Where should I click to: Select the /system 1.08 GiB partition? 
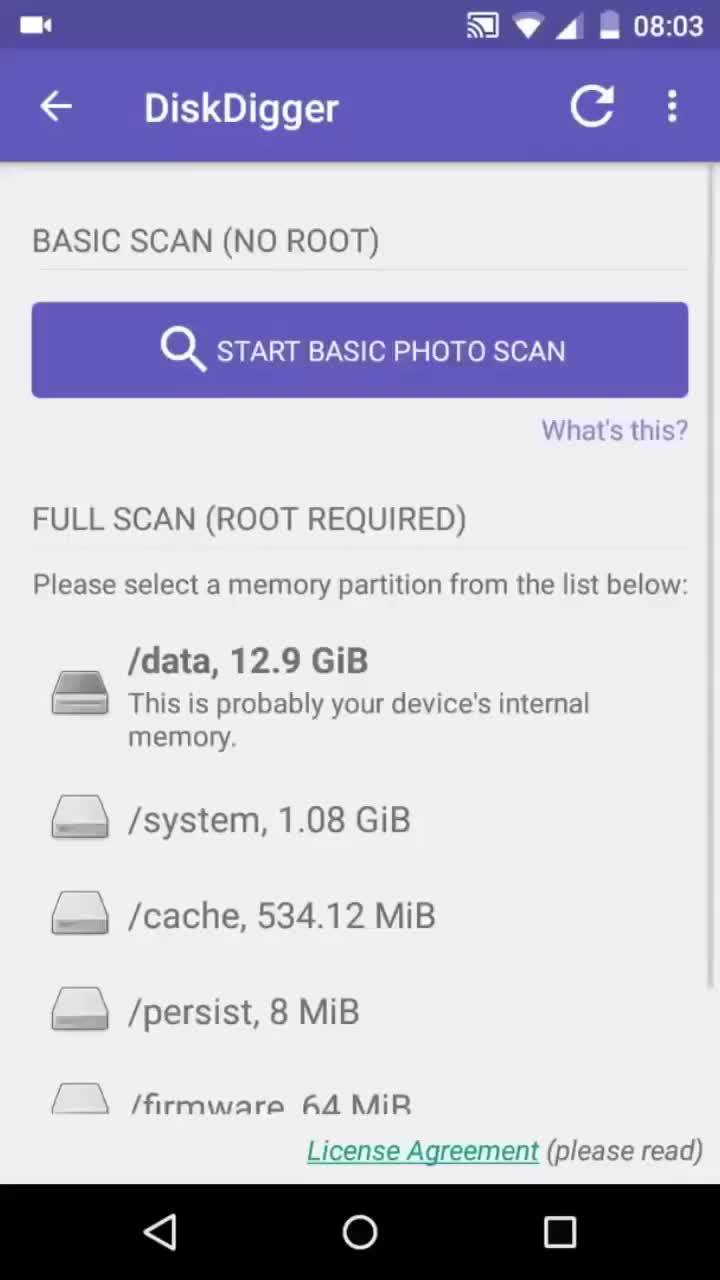[268, 820]
